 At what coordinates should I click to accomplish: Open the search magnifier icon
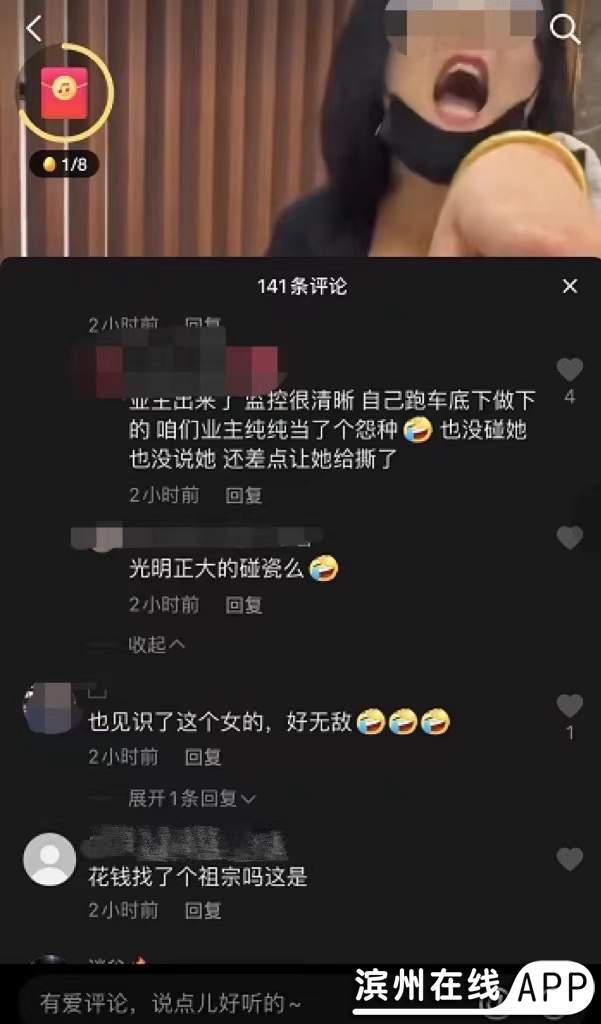pyautogui.click(x=565, y=29)
